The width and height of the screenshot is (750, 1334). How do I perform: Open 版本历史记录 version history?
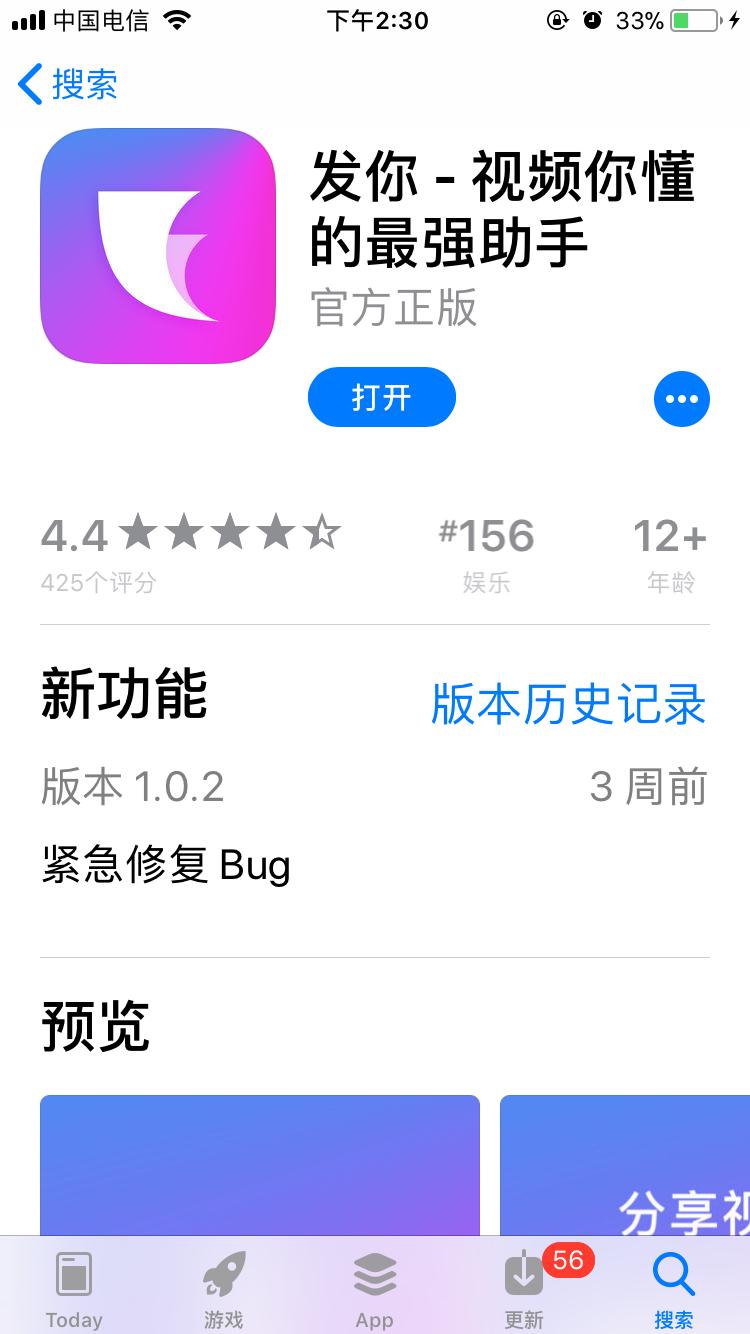coord(569,705)
